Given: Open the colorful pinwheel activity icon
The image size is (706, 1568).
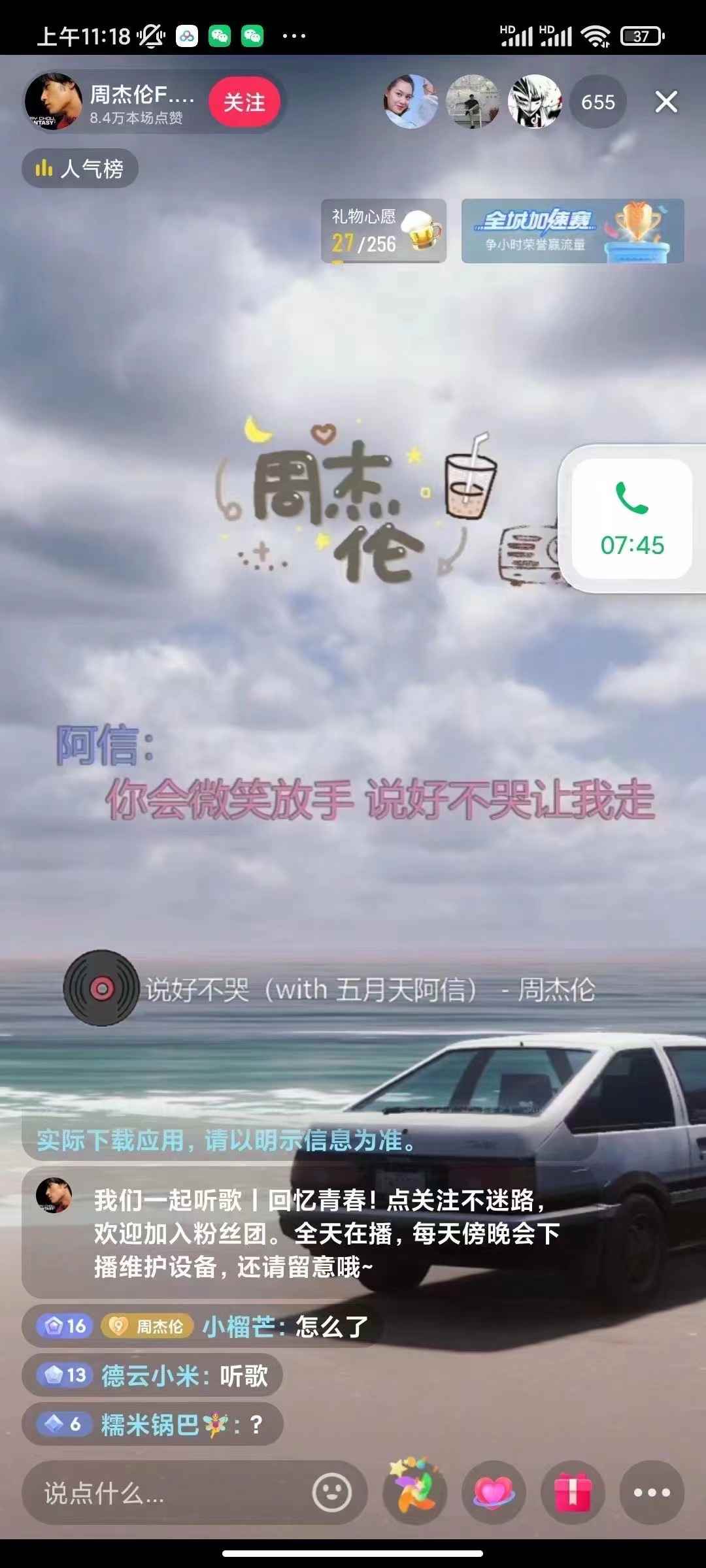Looking at the screenshot, I should point(414,1493).
